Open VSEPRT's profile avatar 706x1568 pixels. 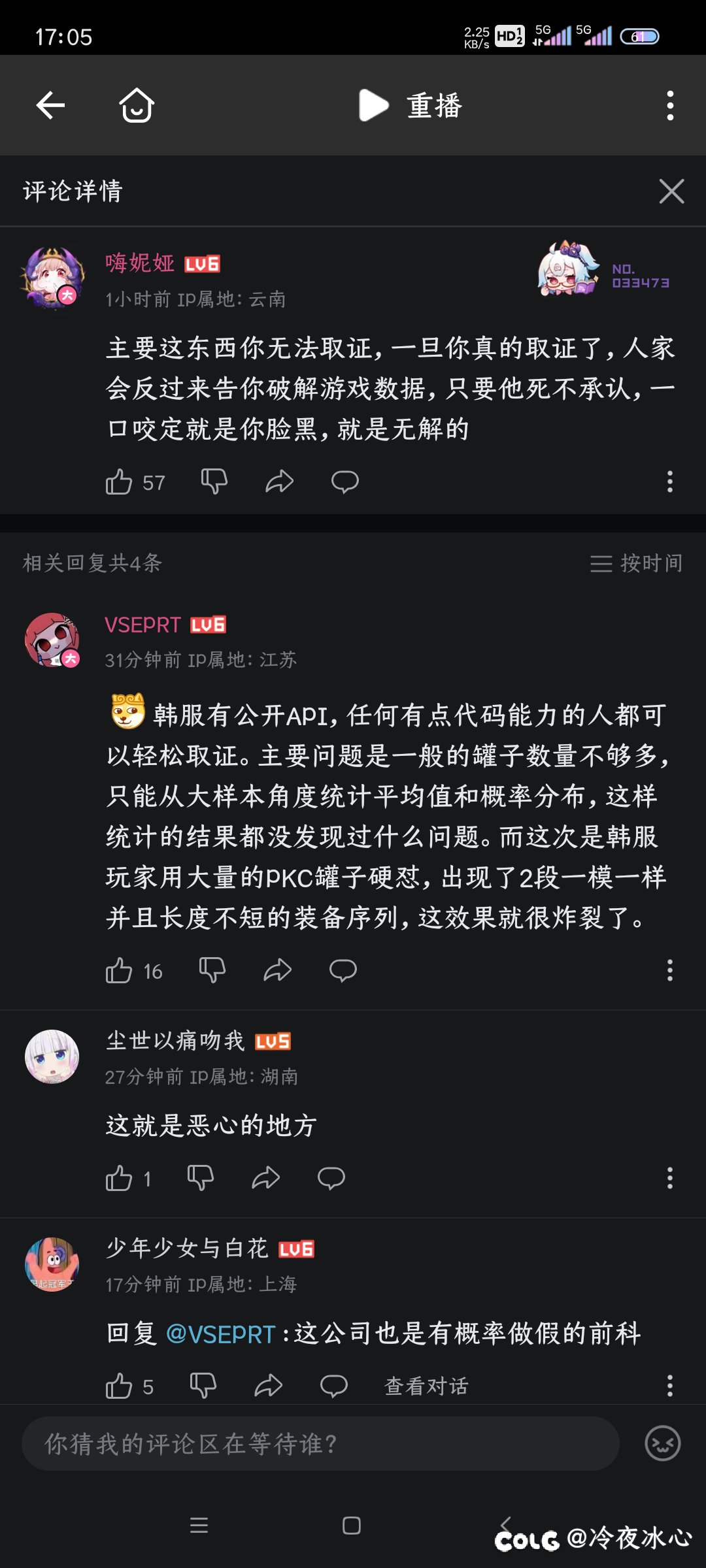click(52, 640)
